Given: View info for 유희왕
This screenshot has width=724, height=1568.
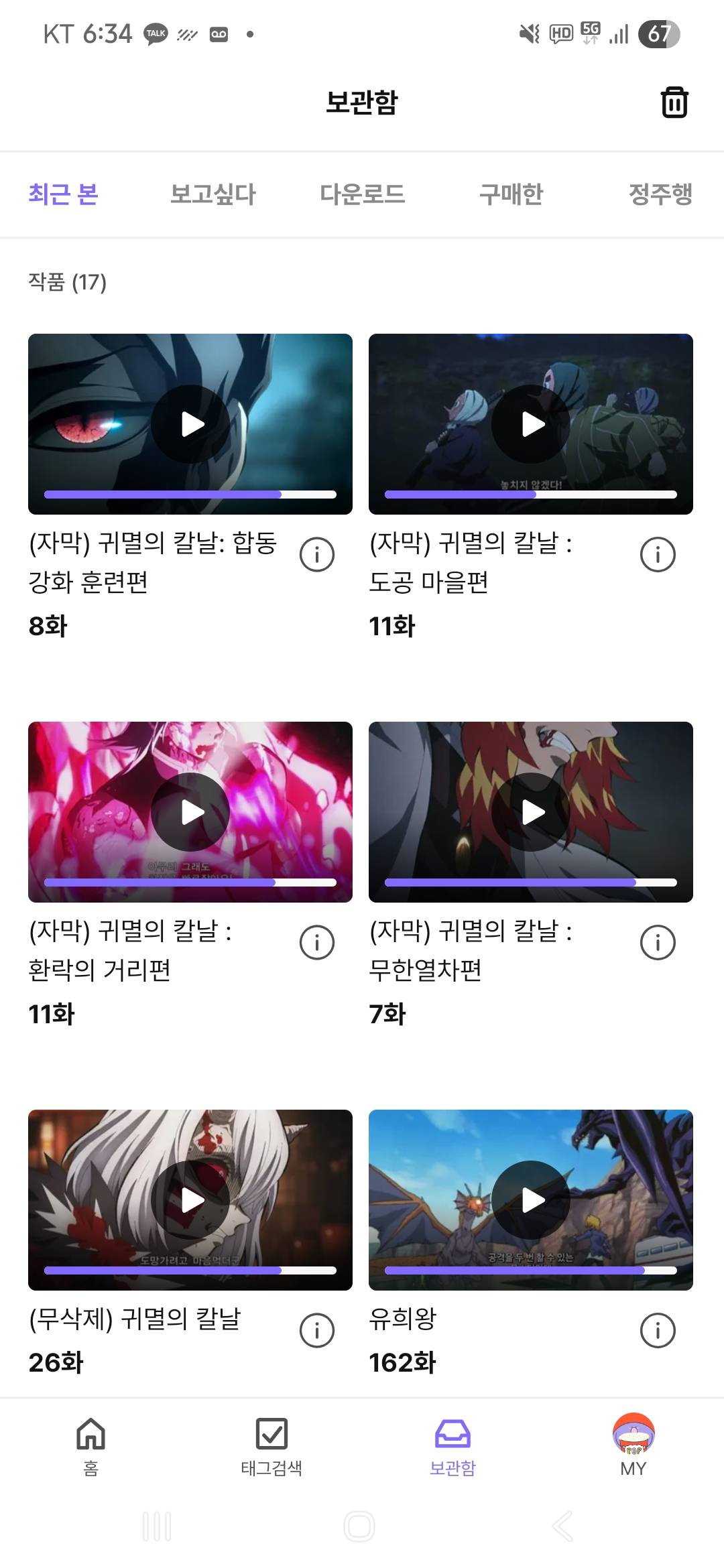Looking at the screenshot, I should [x=658, y=1331].
